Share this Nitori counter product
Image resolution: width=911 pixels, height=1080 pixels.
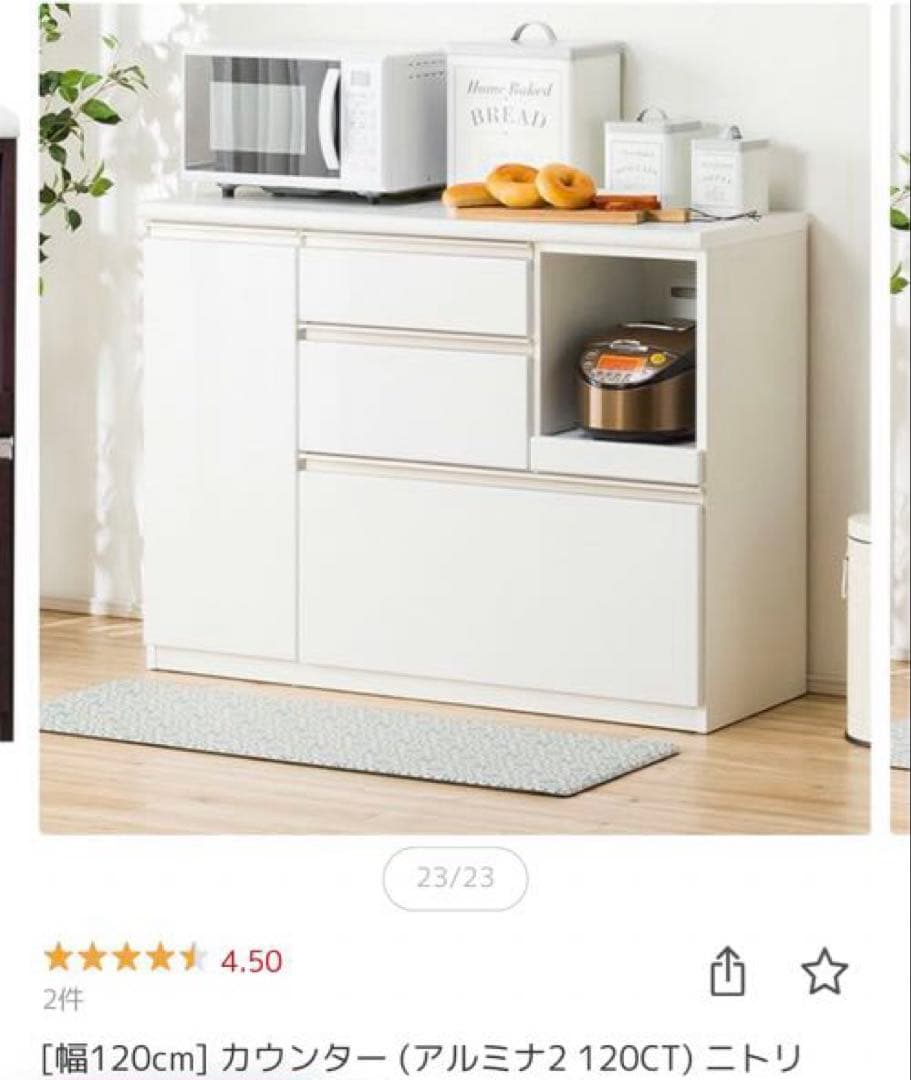[x=728, y=972]
